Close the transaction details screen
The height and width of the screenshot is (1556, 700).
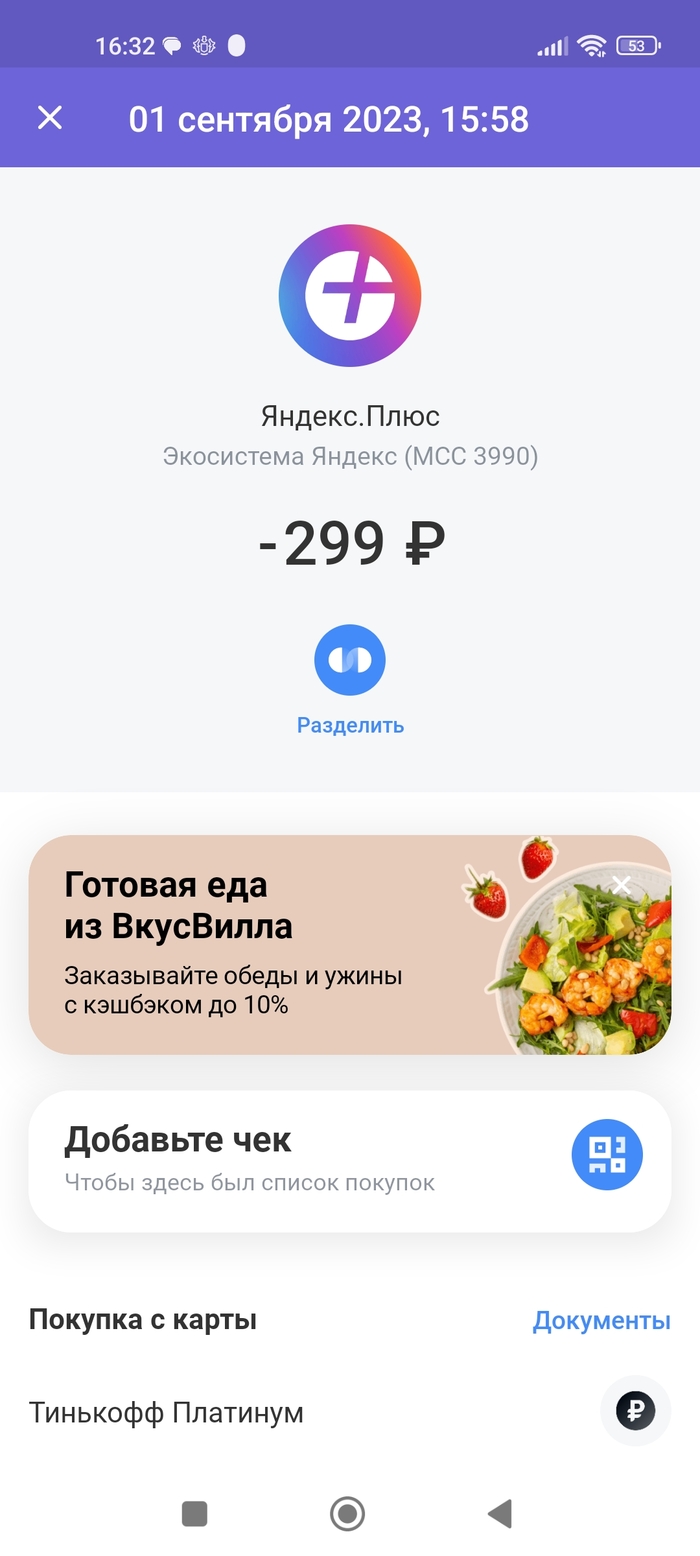[50, 118]
